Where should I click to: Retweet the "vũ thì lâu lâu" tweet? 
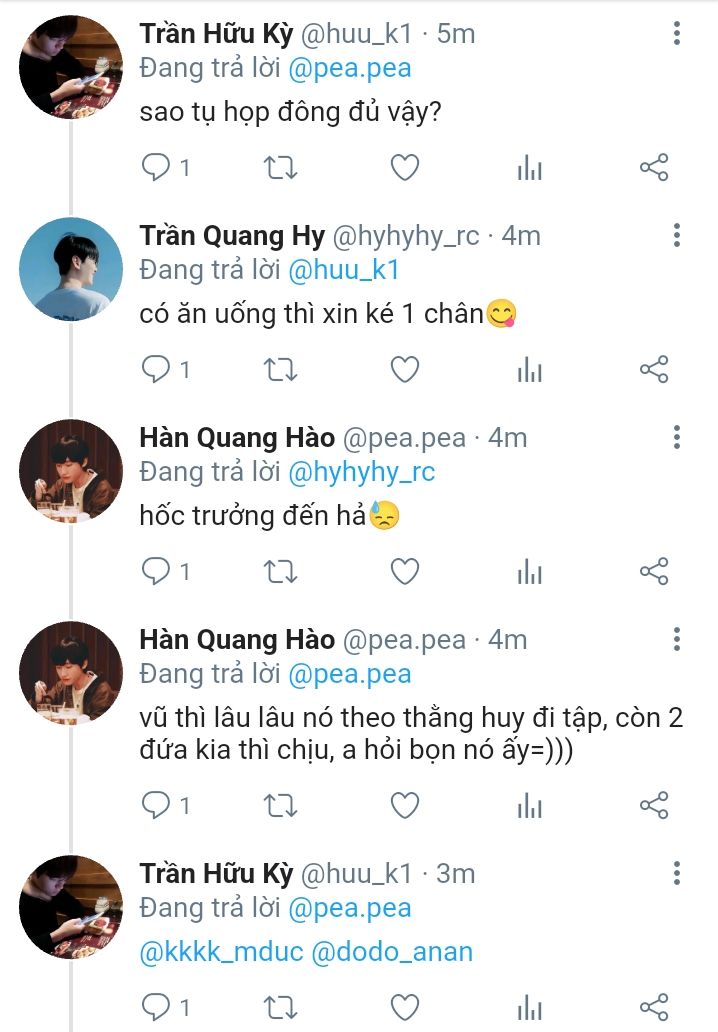280,805
